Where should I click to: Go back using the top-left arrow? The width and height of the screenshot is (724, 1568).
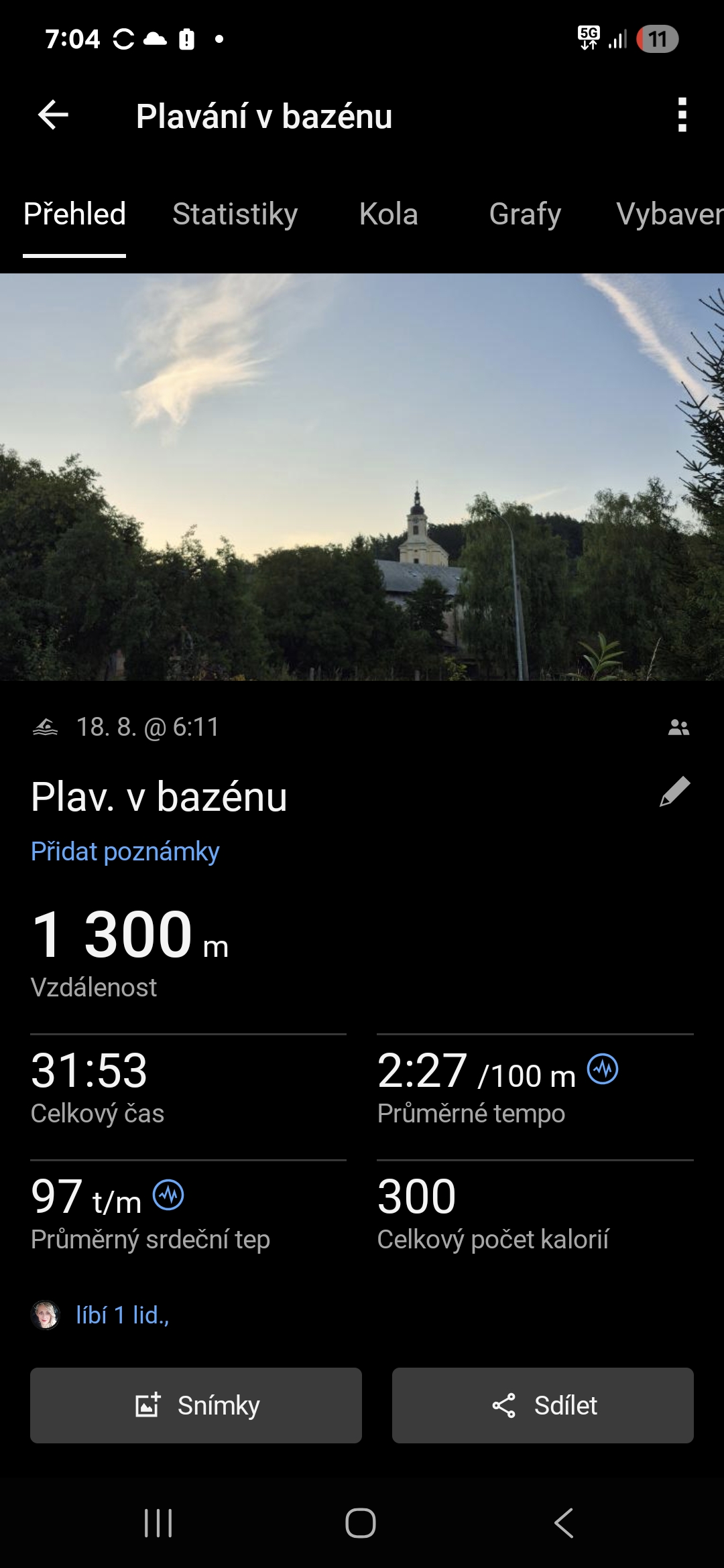(53, 115)
